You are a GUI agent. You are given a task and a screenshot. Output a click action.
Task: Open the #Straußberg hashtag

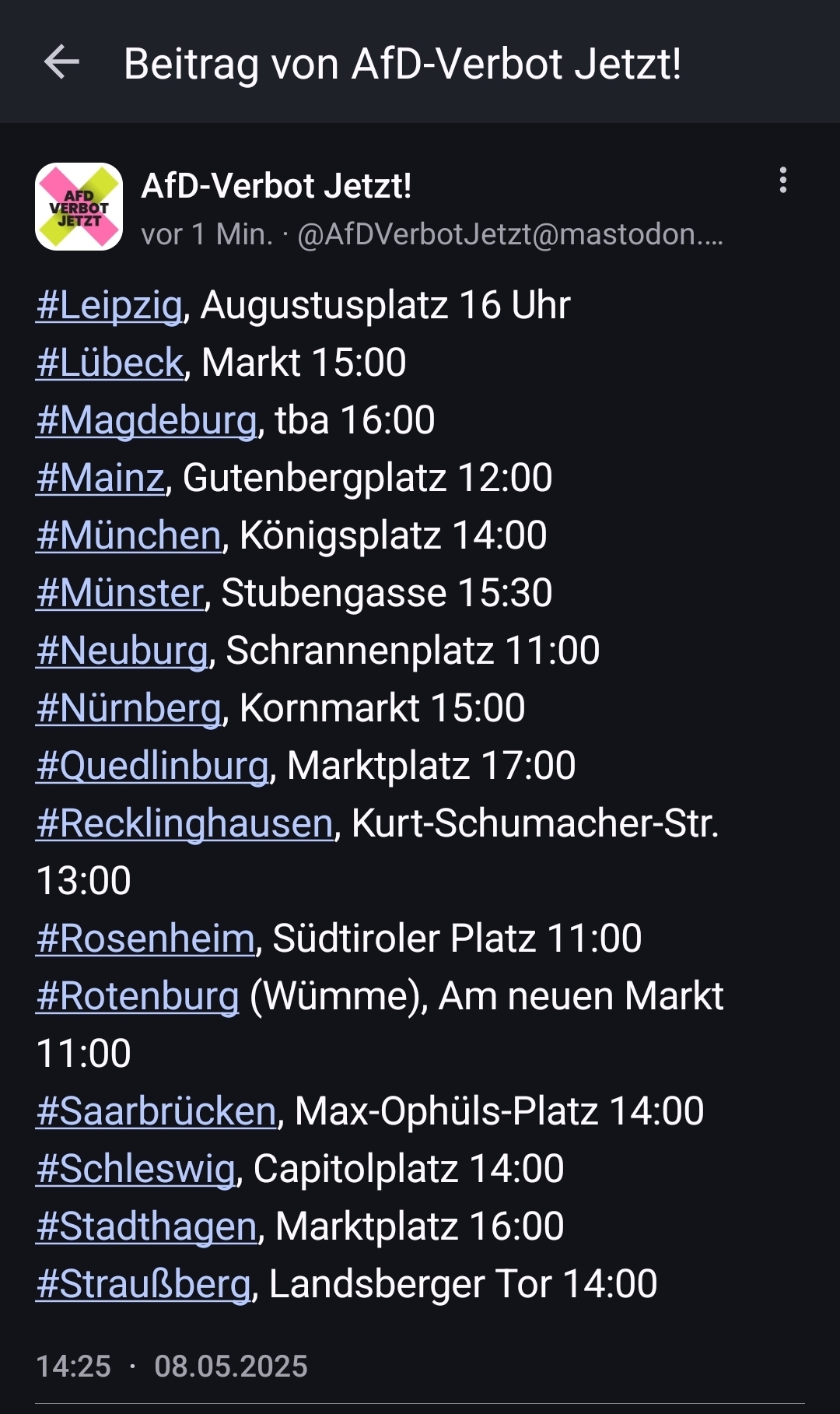pyautogui.click(x=144, y=1284)
